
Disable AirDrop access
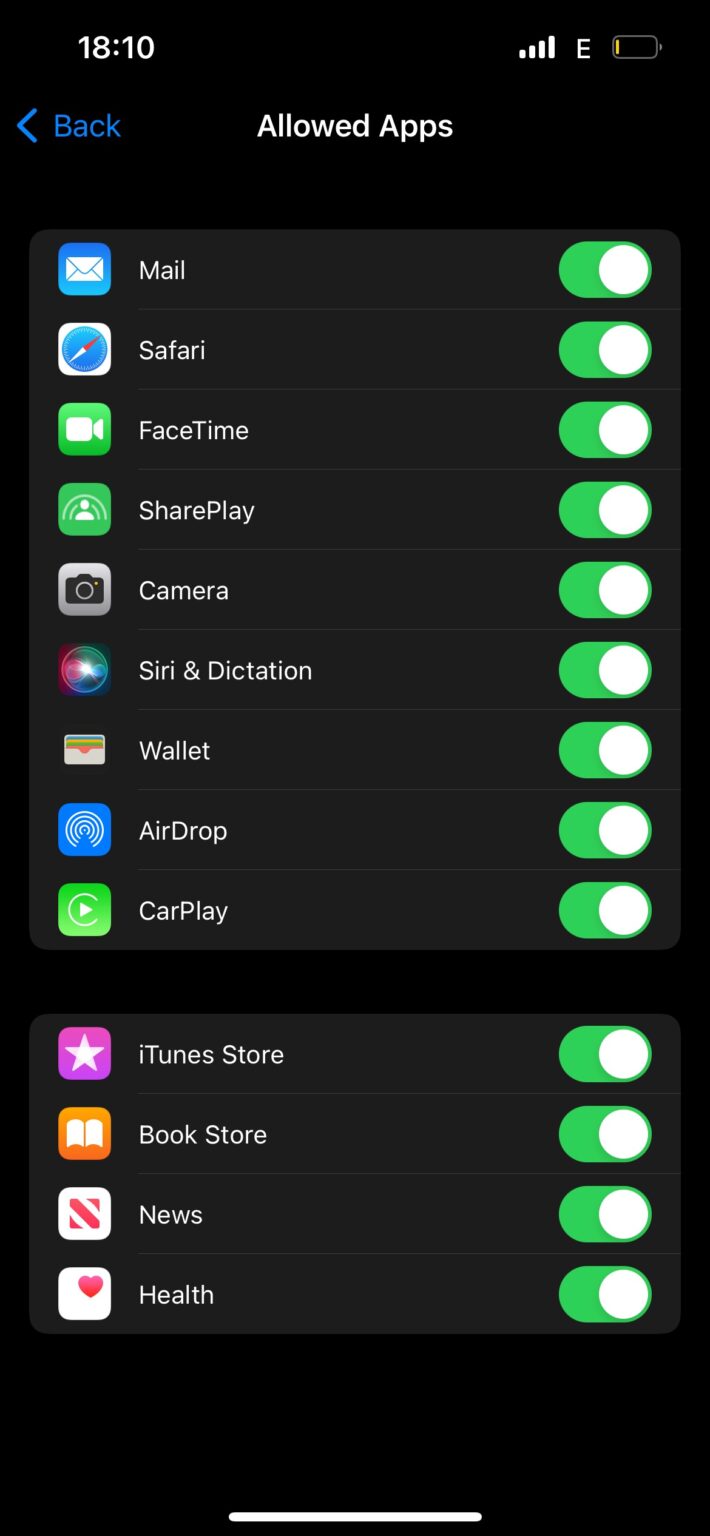(x=604, y=830)
